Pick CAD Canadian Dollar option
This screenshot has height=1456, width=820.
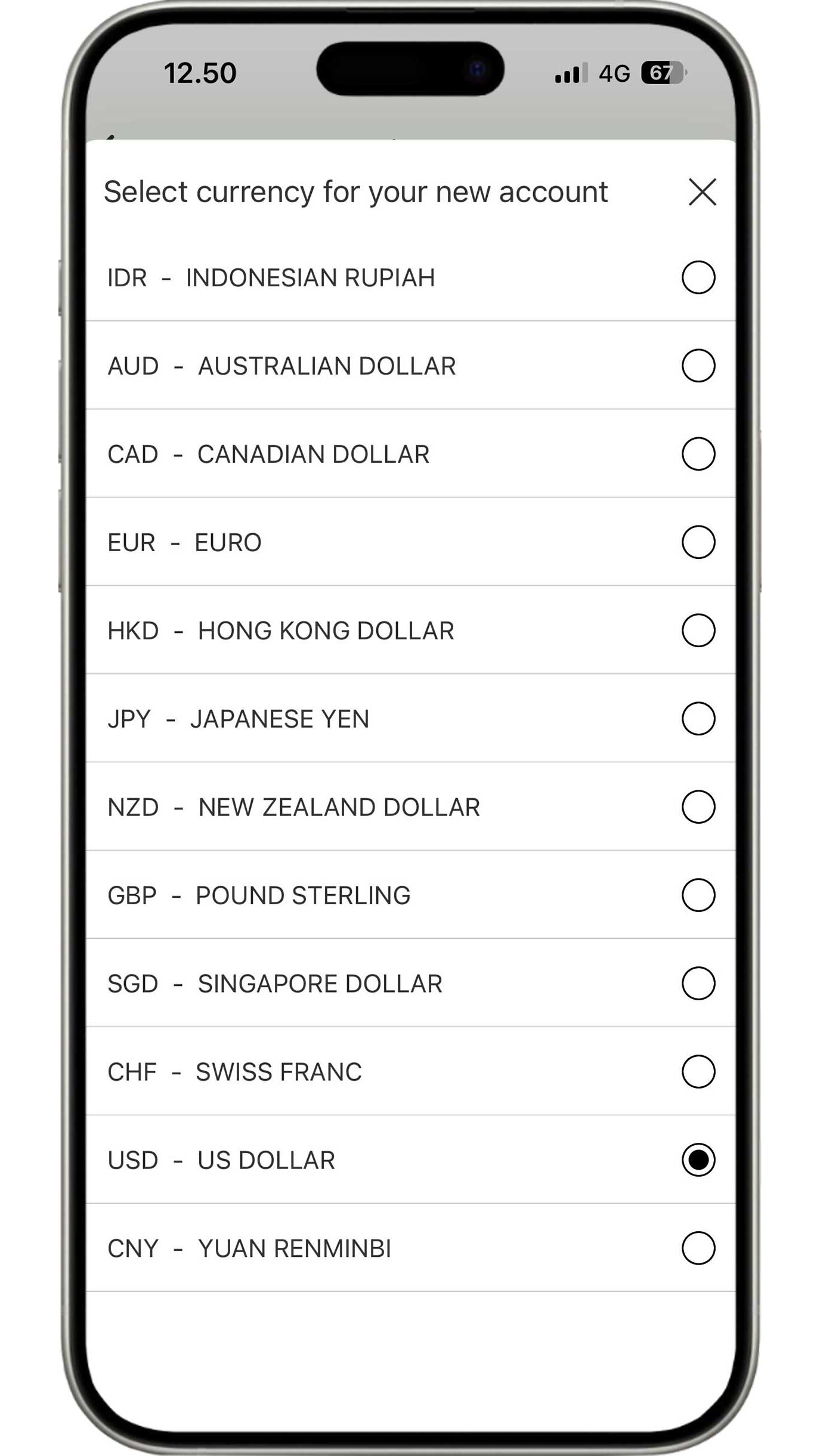pos(410,454)
